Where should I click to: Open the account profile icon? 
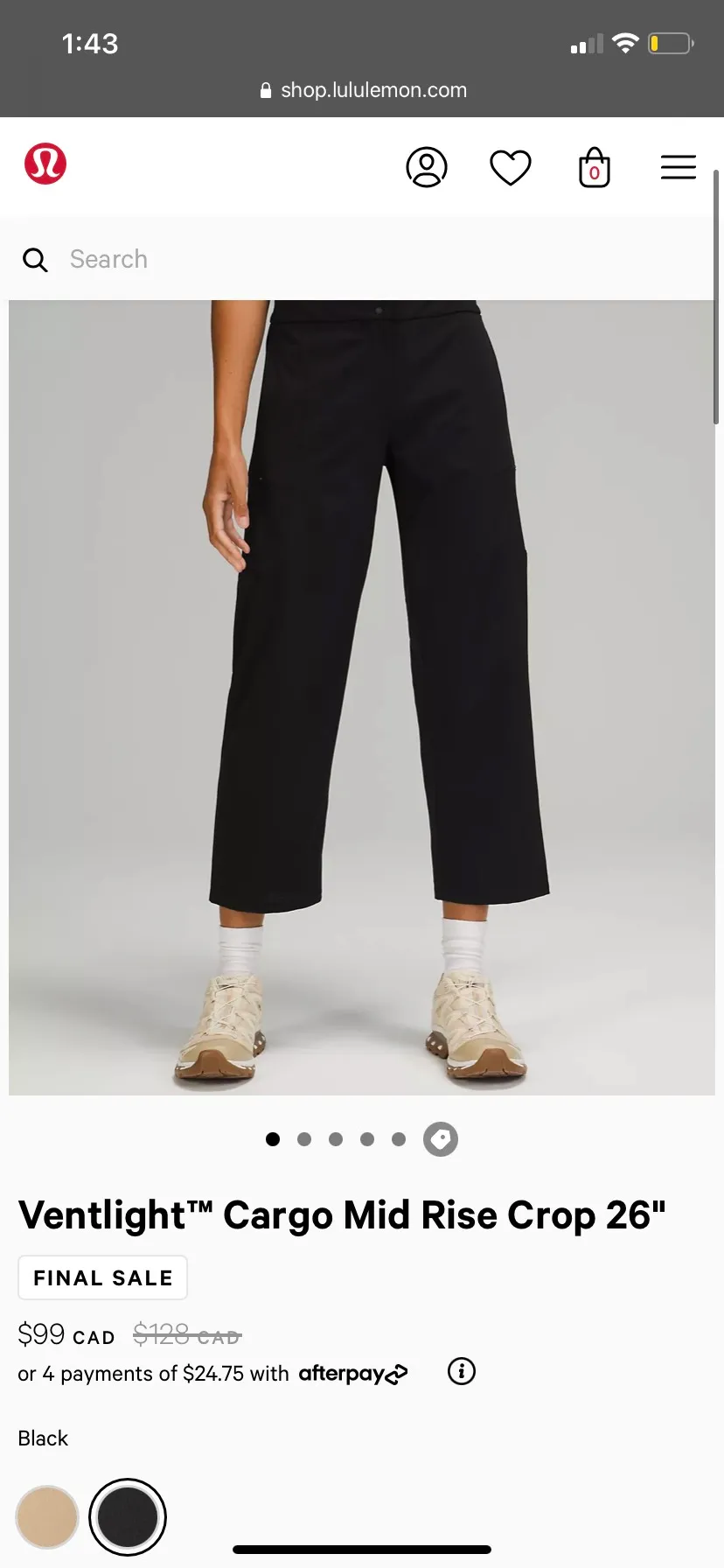pos(427,167)
